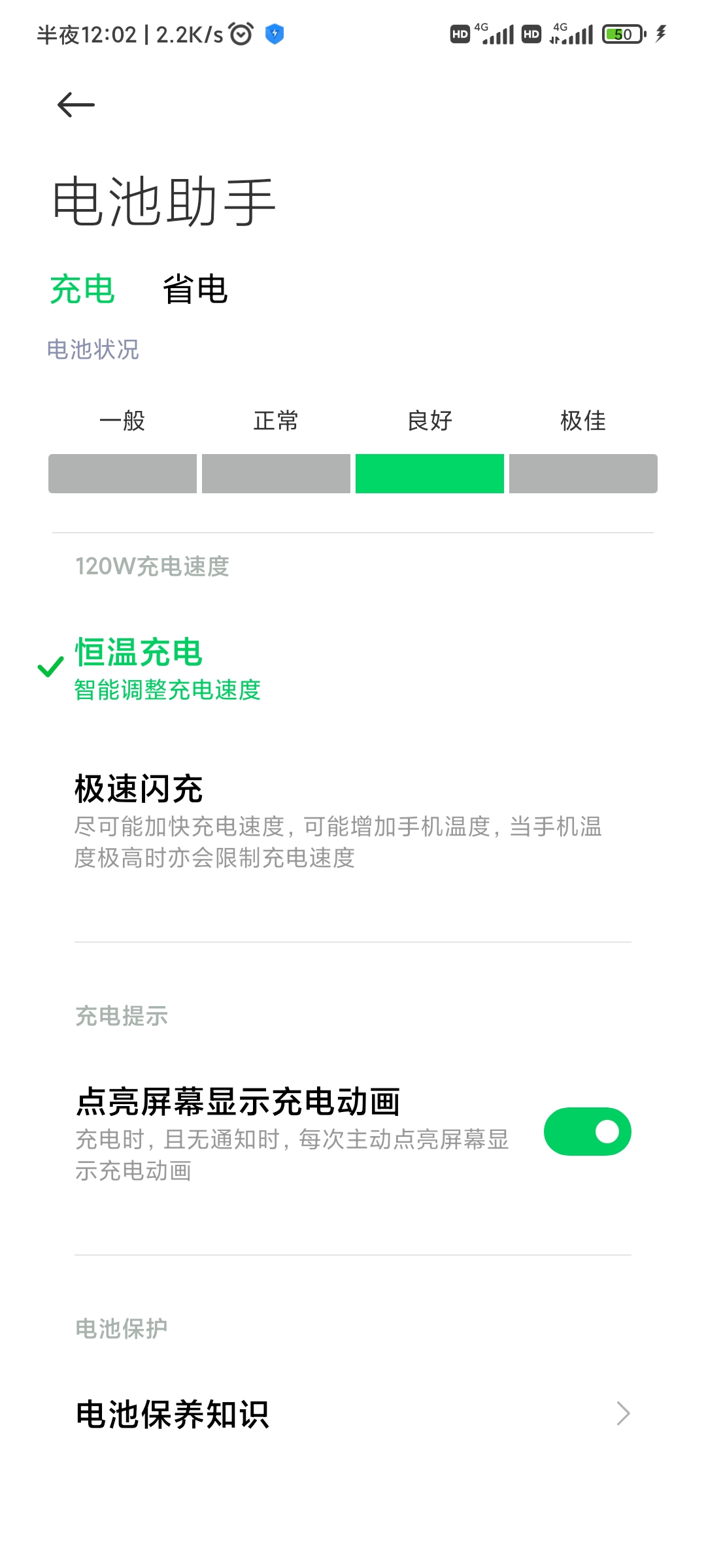The width and height of the screenshot is (706, 1568).
Task: Switch to the 省电 tab
Action: click(x=195, y=289)
